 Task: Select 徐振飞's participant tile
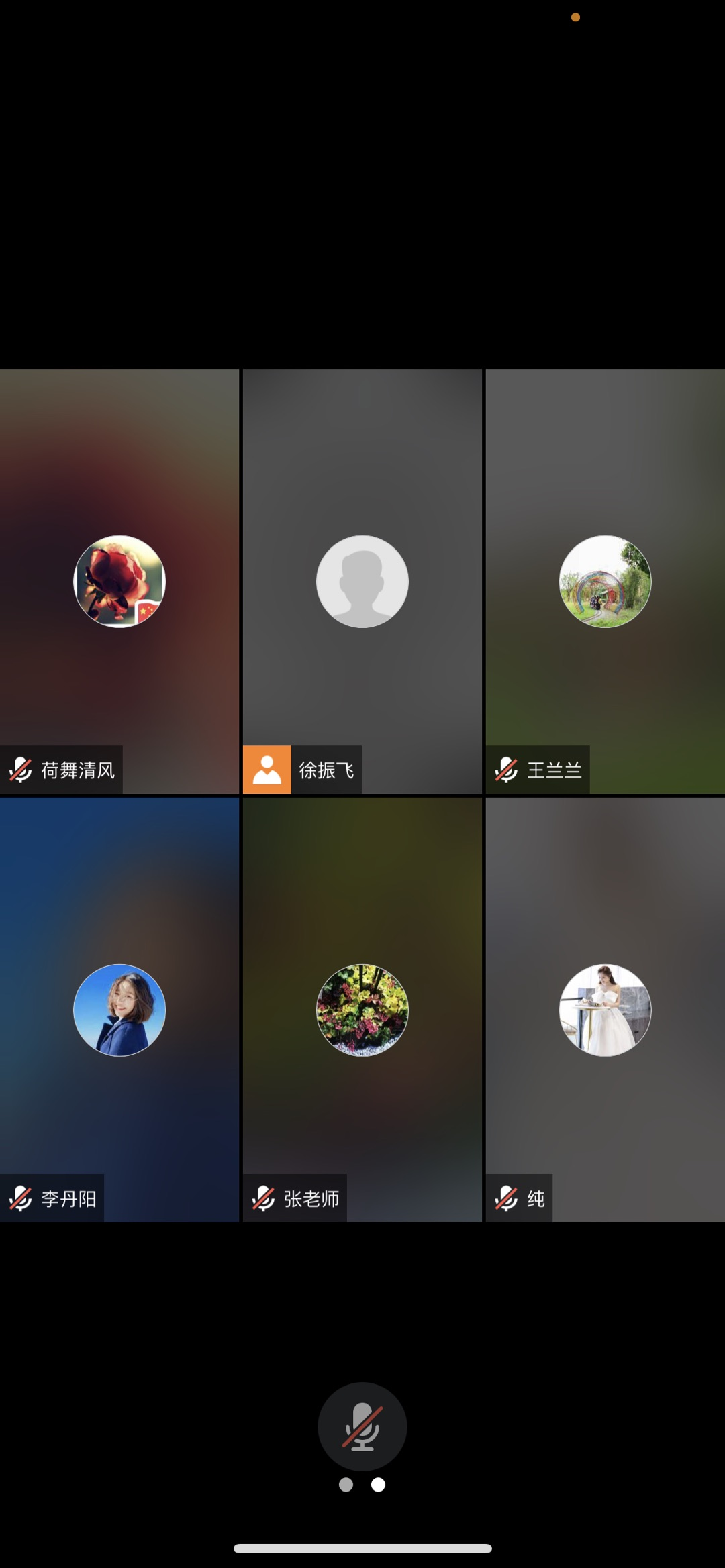362,581
